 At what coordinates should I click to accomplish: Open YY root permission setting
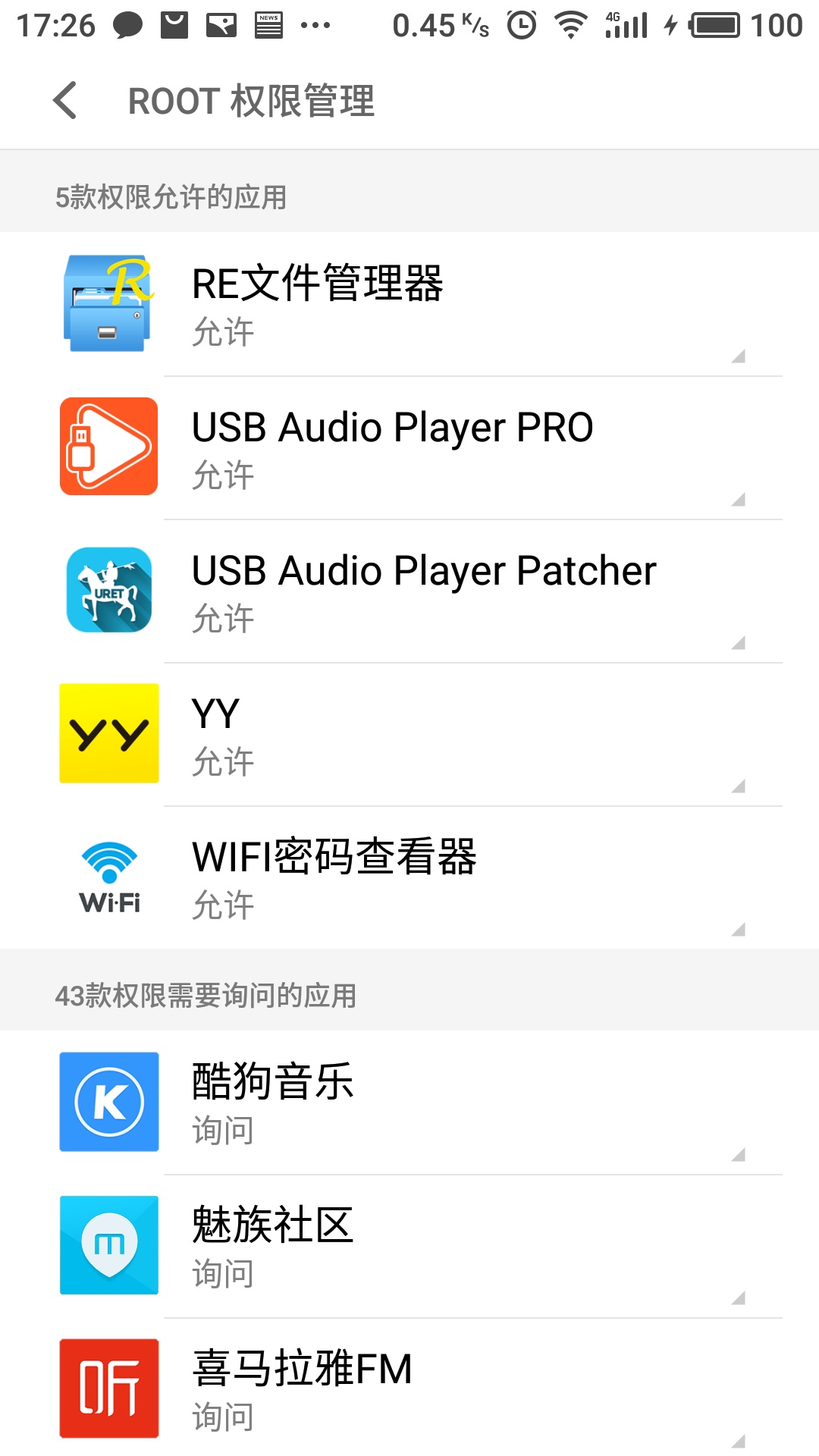click(x=409, y=735)
